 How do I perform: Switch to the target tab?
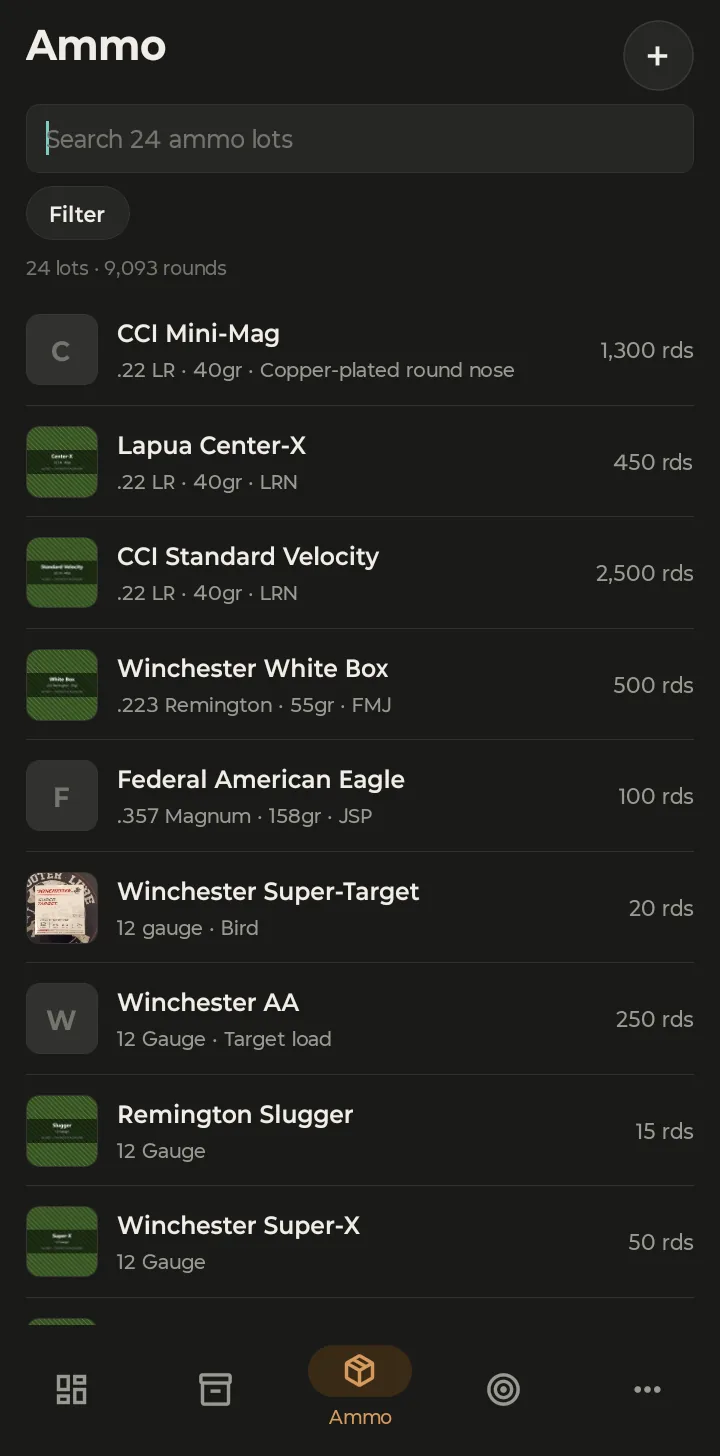point(503,1389)
